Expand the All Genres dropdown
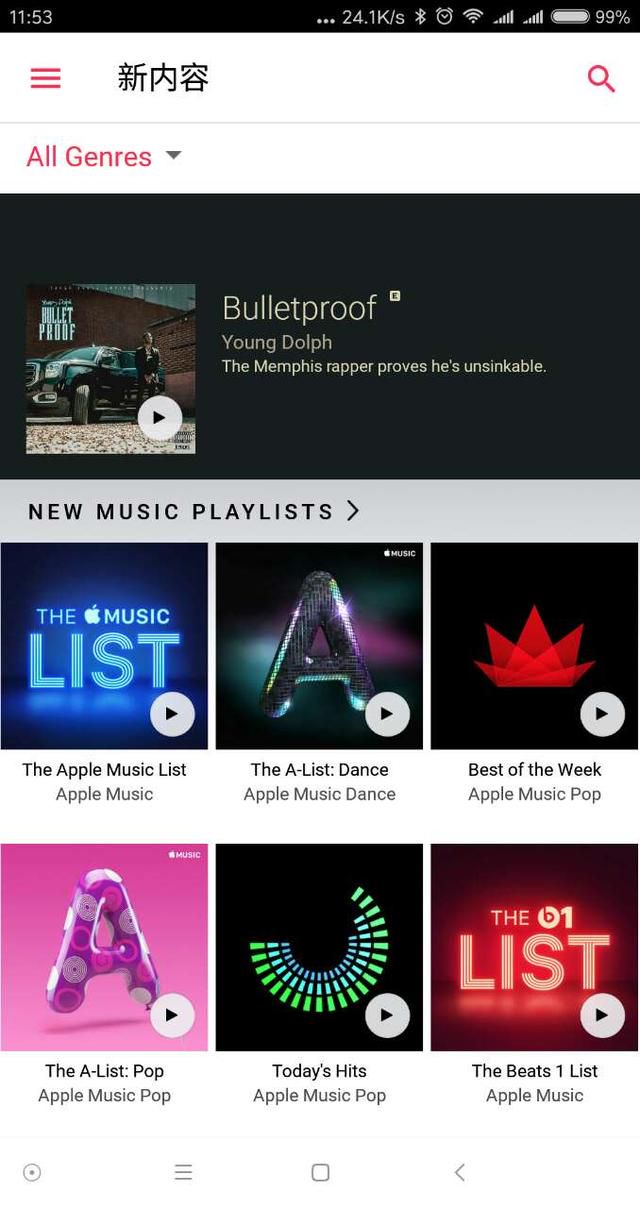This screenshot has height=1208, width=640. click(x=104, y=156)
